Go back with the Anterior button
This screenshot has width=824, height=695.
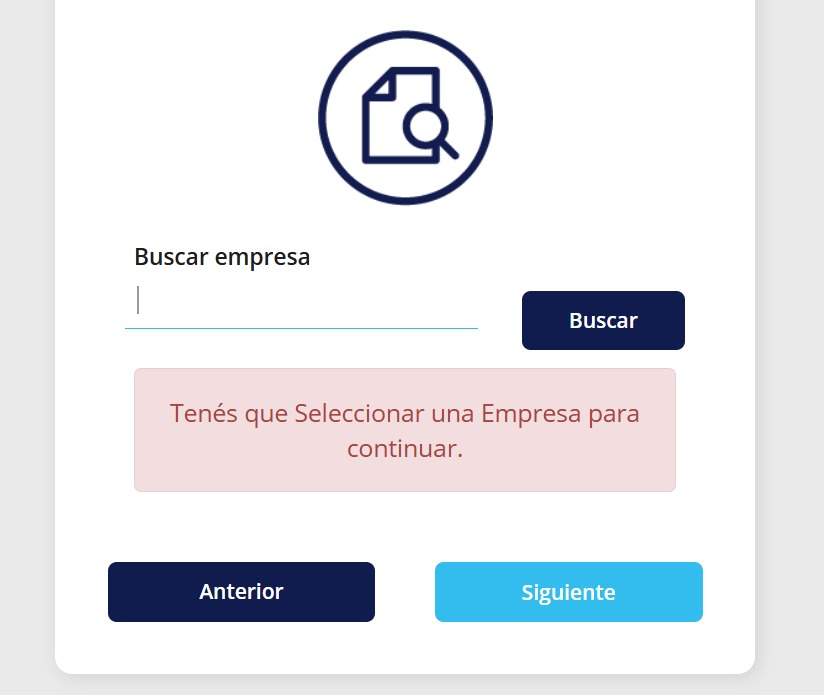click(241, 592)
